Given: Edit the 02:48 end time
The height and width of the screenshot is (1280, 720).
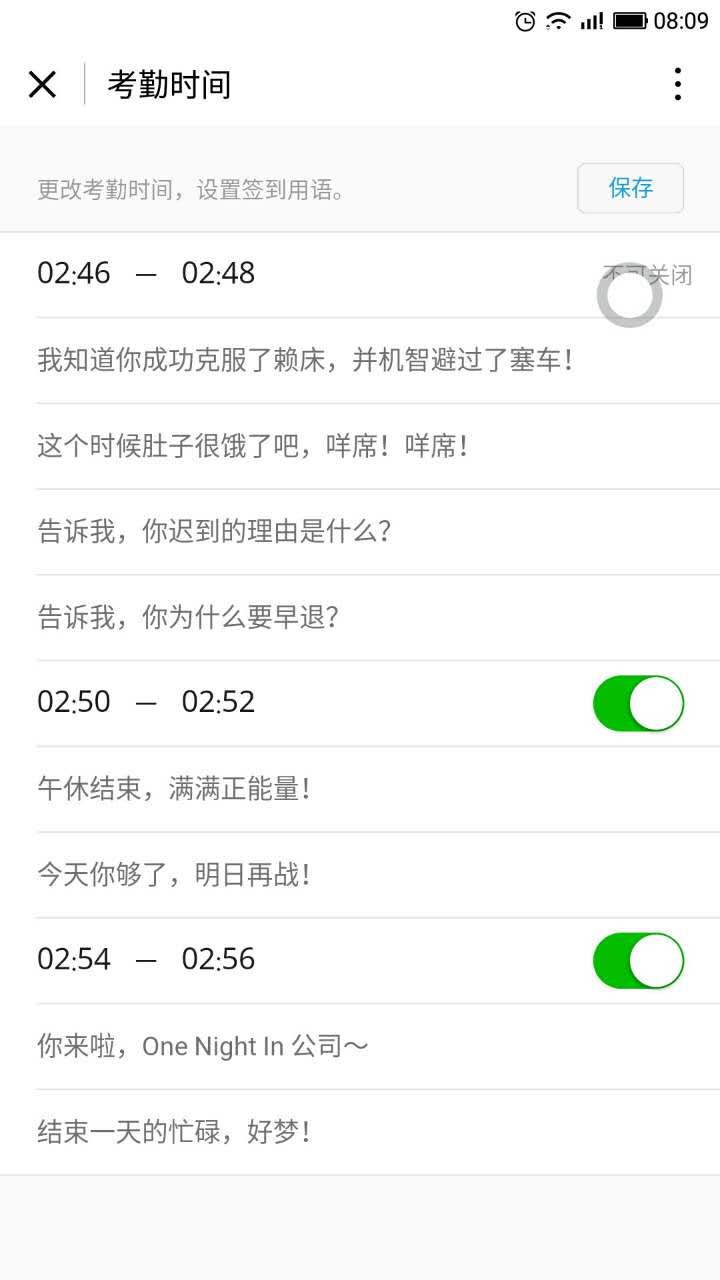Looking at the screenshot, I should [x=218, y=273].
